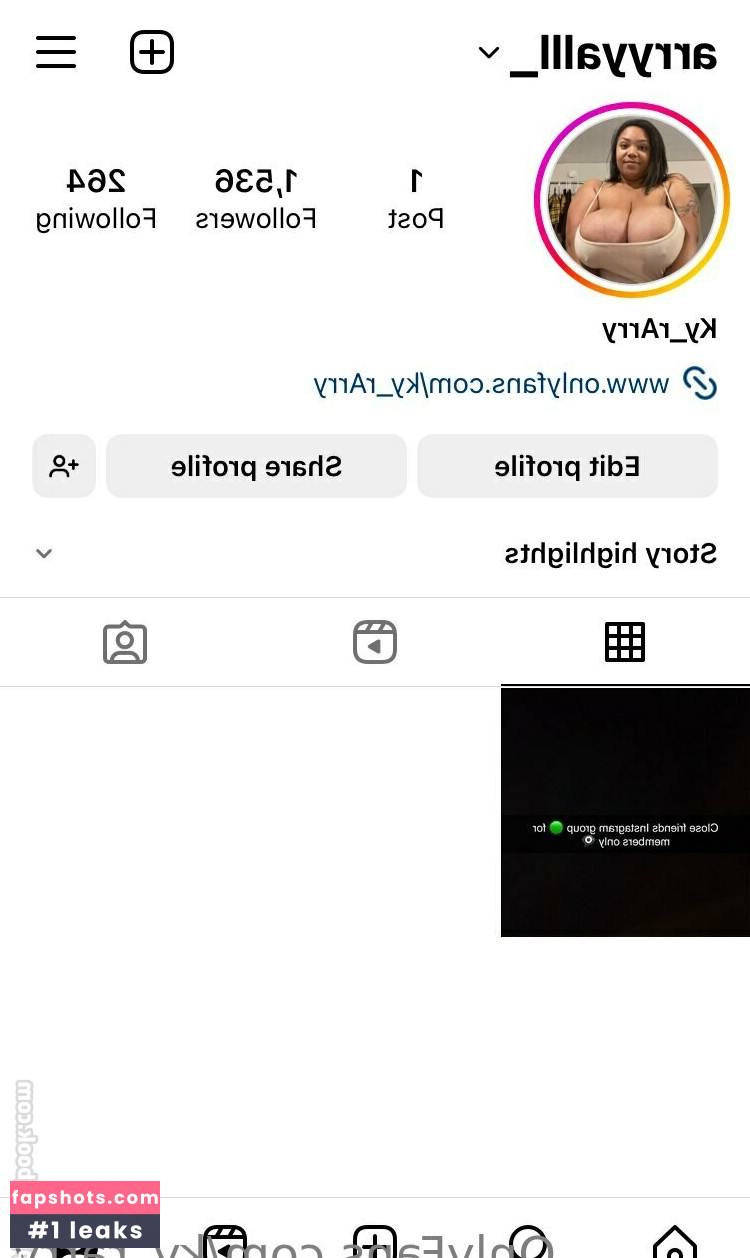Open the onlyfans.com profile link

[492, 383]
